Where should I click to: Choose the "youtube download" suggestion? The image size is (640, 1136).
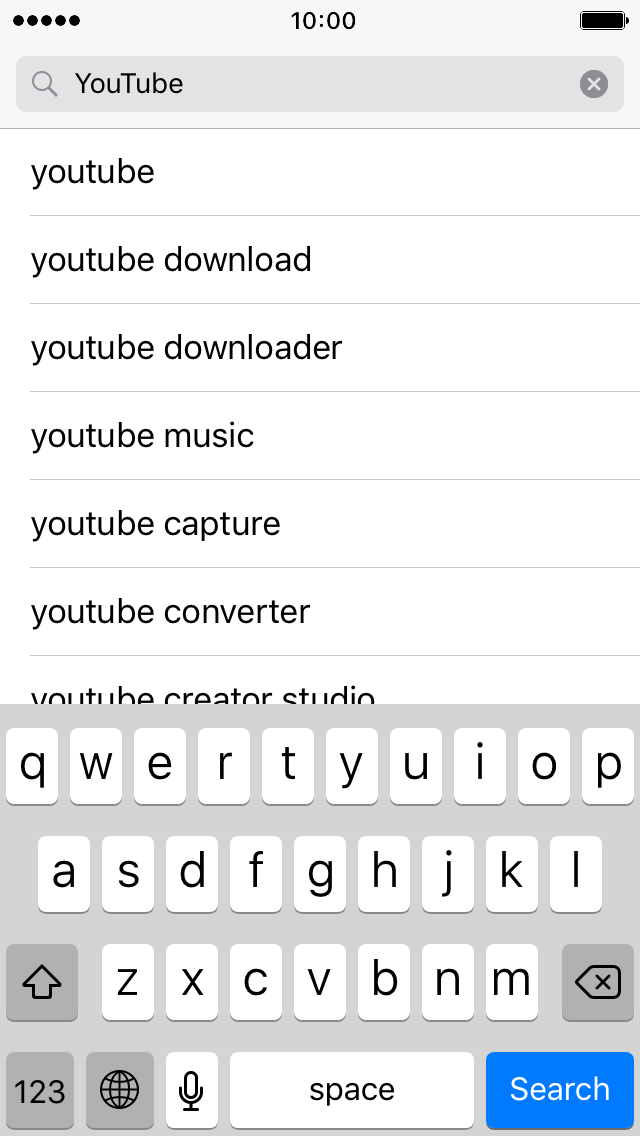click(x=320, y=260)
